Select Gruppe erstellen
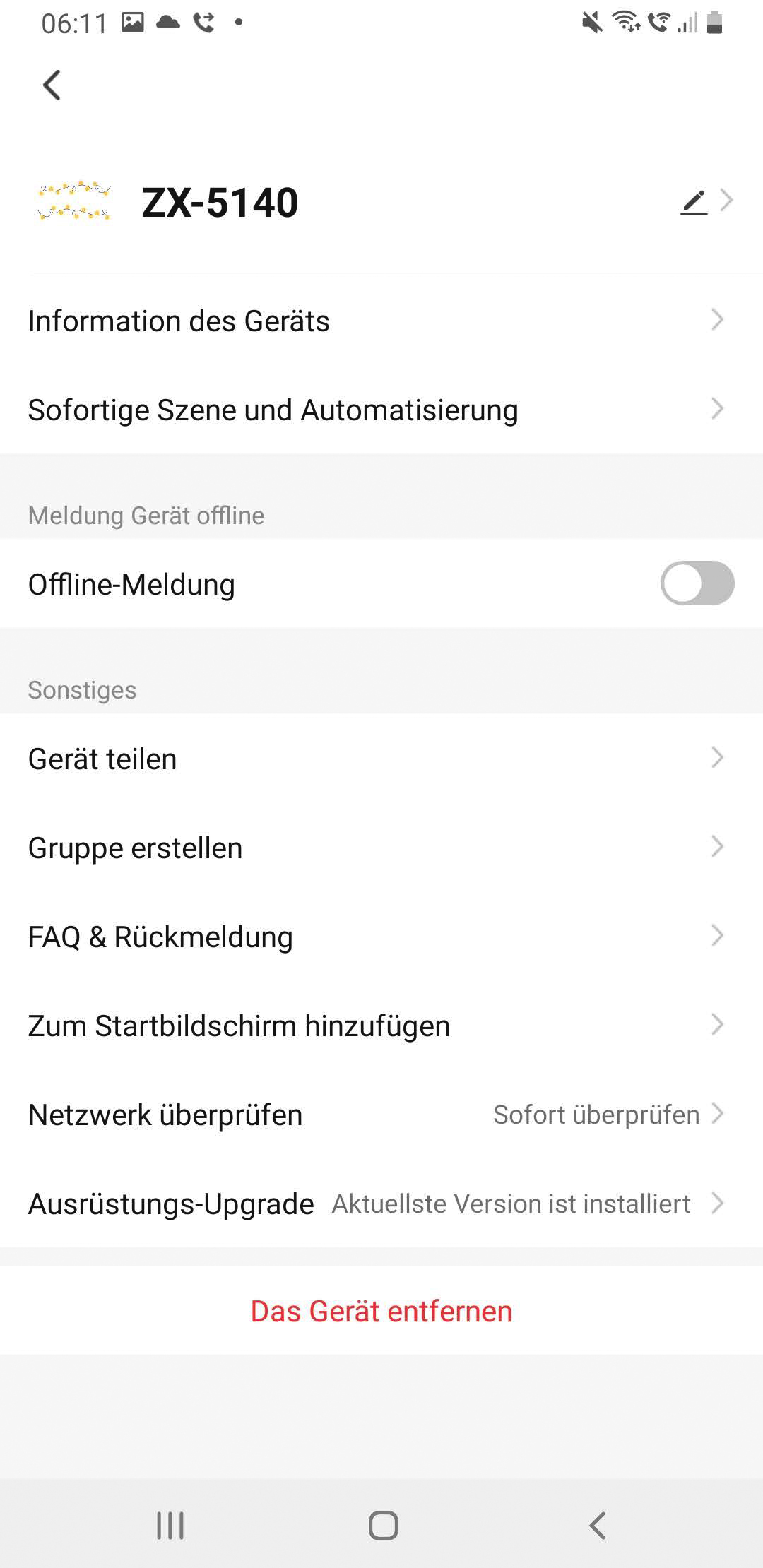Screen dimensions: 763x1568 pyautogui.click(x=381, y=848)
